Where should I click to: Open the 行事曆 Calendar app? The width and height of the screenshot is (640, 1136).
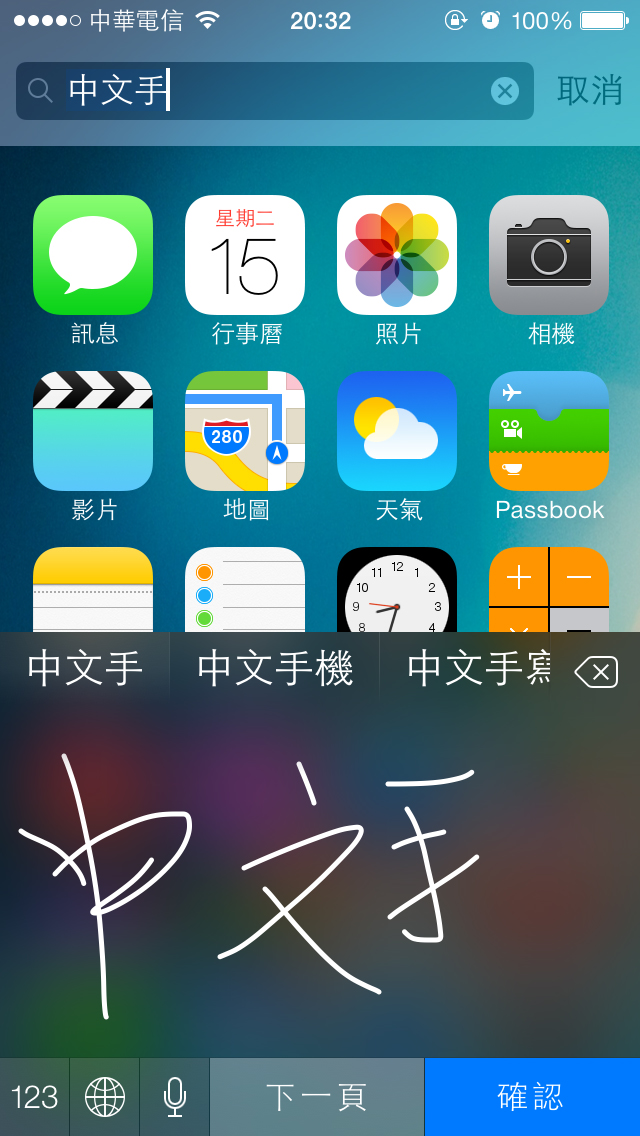point(245,255)
